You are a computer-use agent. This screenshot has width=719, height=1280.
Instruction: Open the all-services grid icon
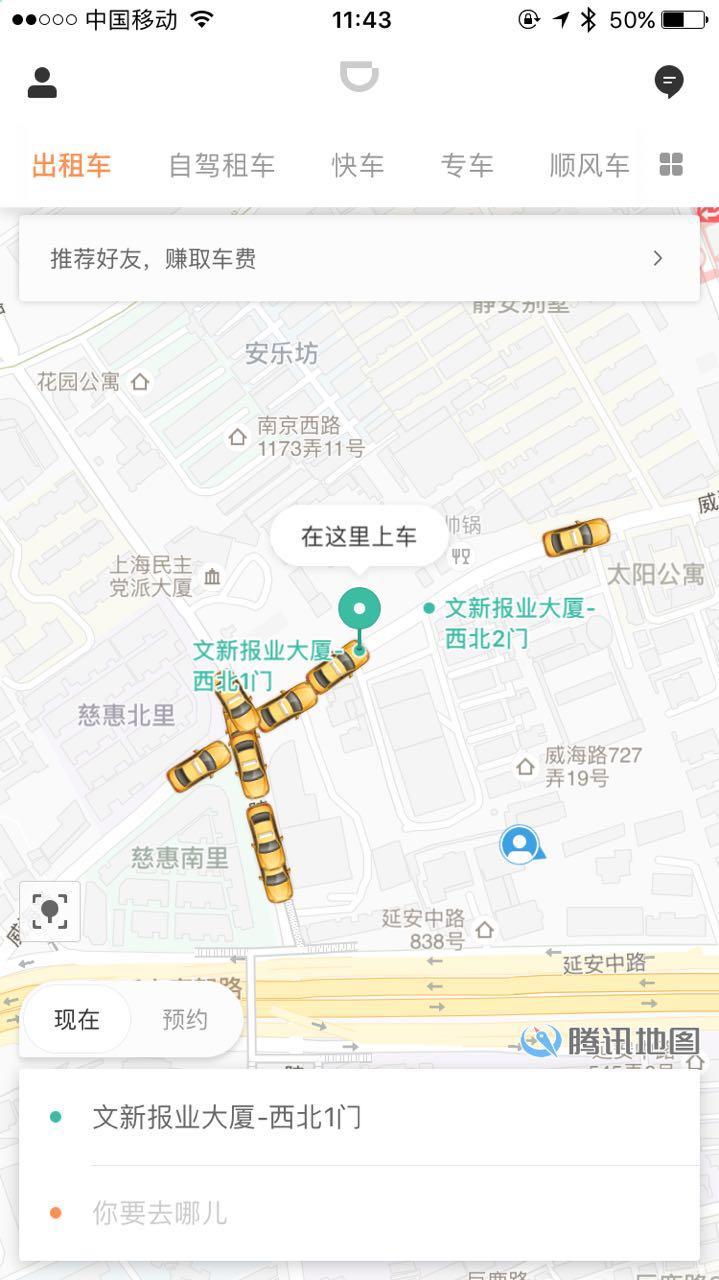click(671, 165)
